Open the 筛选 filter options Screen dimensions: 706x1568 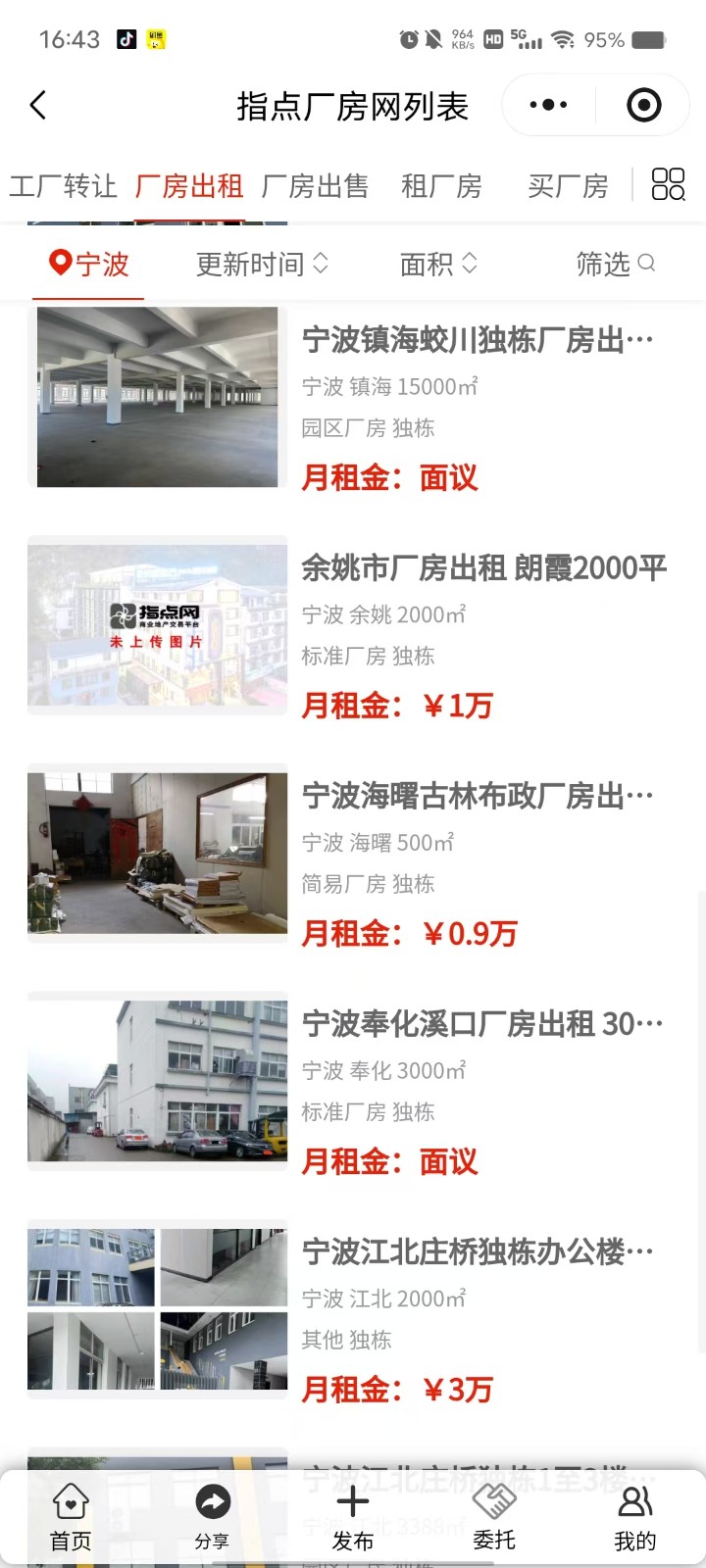[x=615, y=264]
